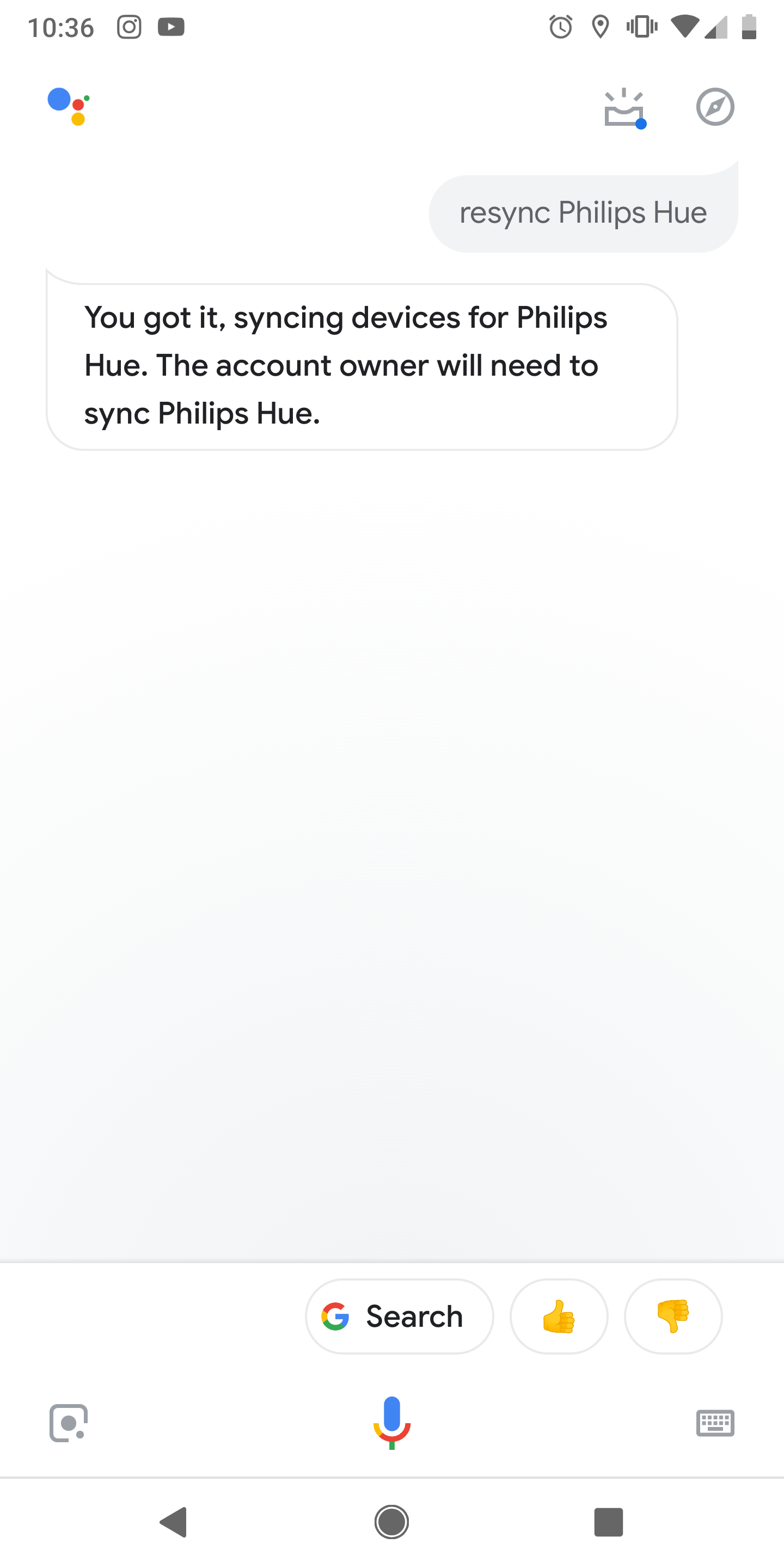784x1568 pixels.
Task: Activate the microphone for voice input
Action: click(x=392, y=1423)
